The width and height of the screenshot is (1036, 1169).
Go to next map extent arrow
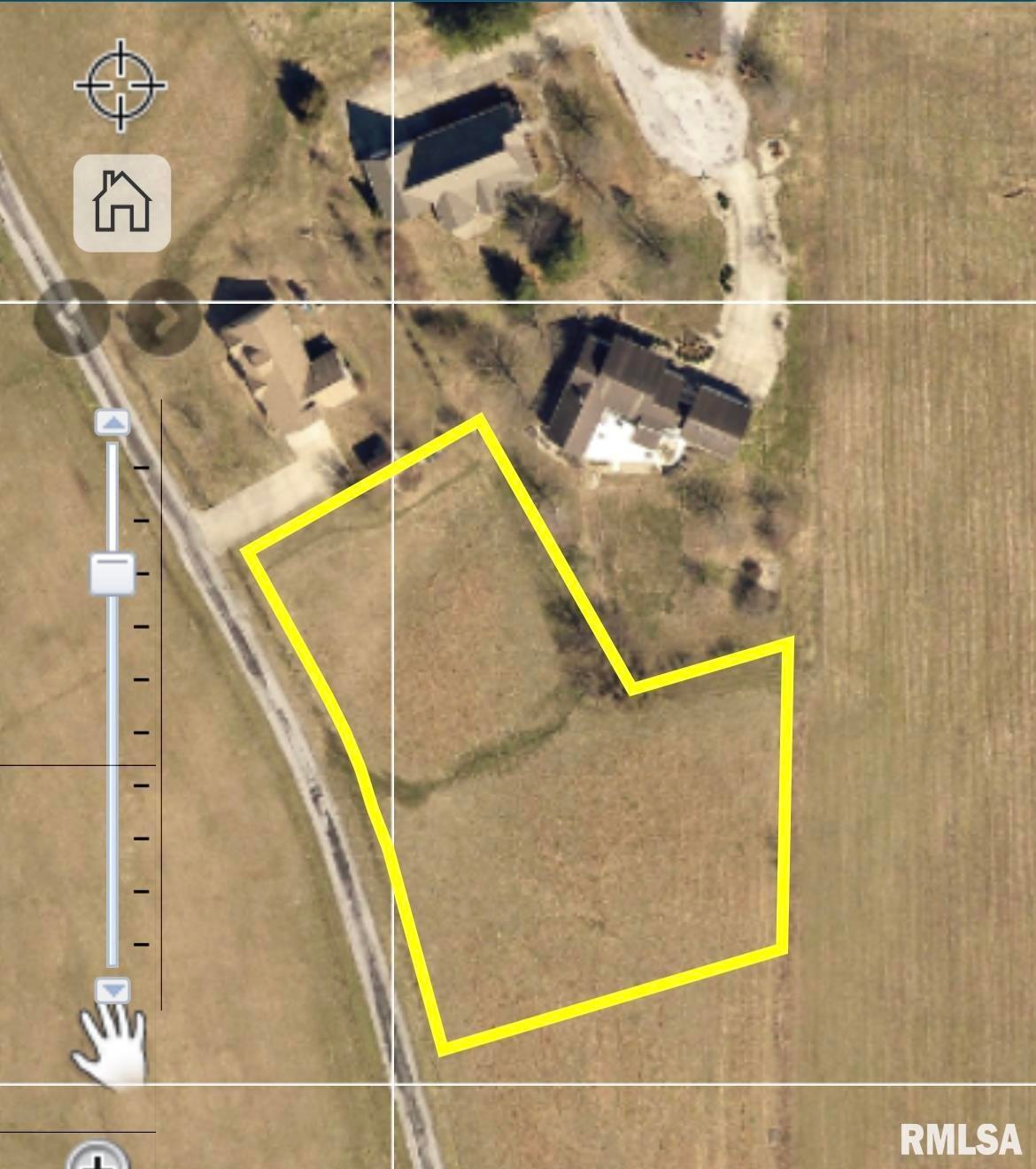point(164,317)
